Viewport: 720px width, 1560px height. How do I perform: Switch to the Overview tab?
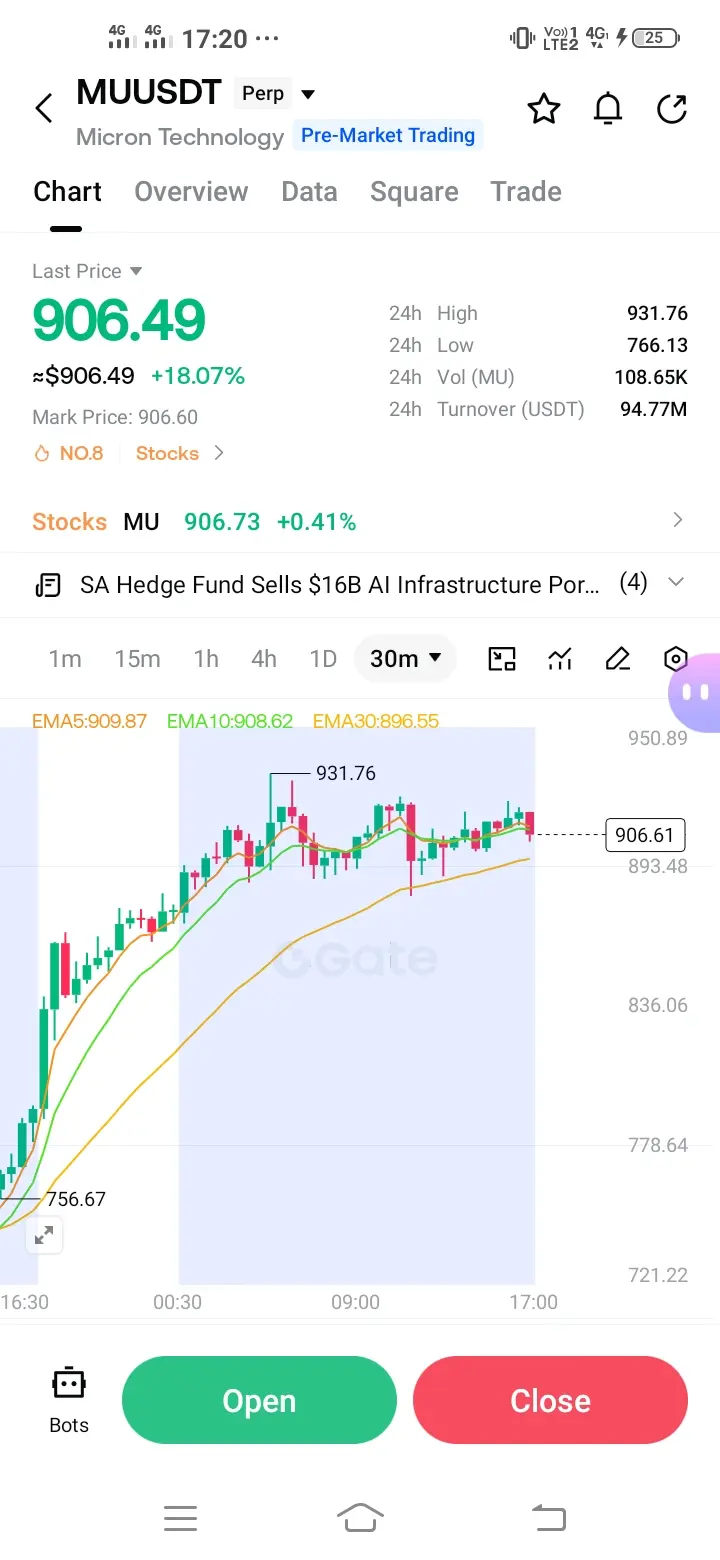click(x=191, y=192)
